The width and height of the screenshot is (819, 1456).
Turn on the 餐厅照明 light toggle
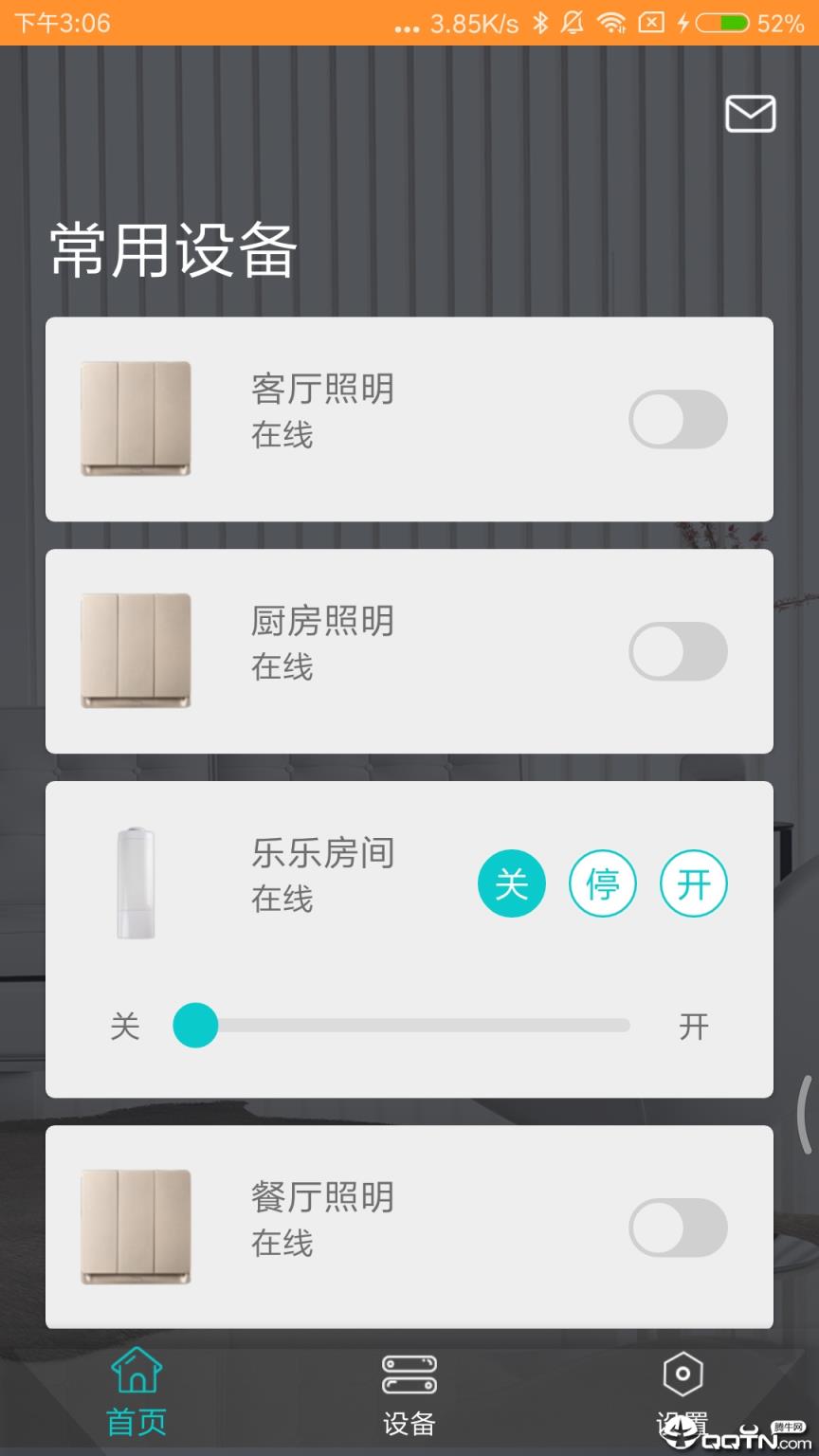click(678, 1228)
